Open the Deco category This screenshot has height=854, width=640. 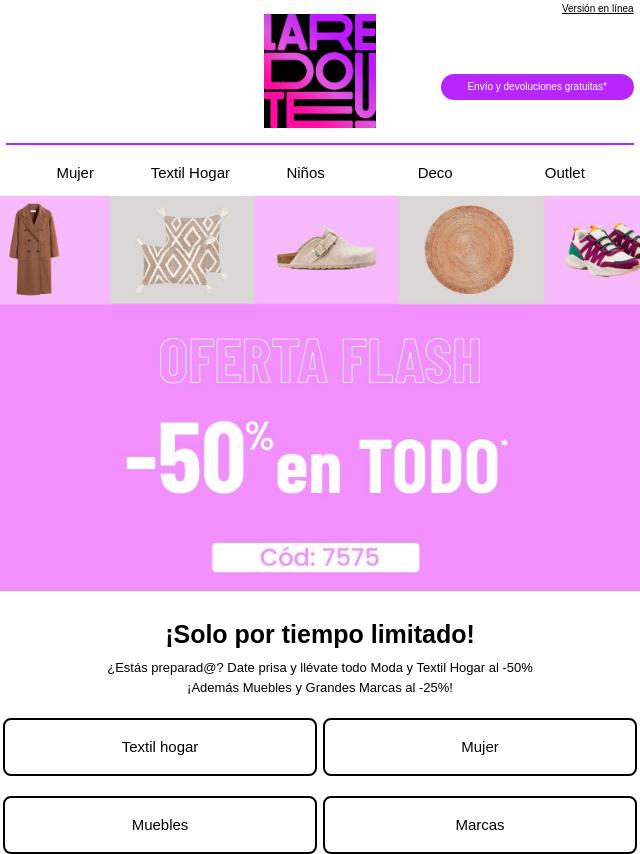tap(435, 173)
